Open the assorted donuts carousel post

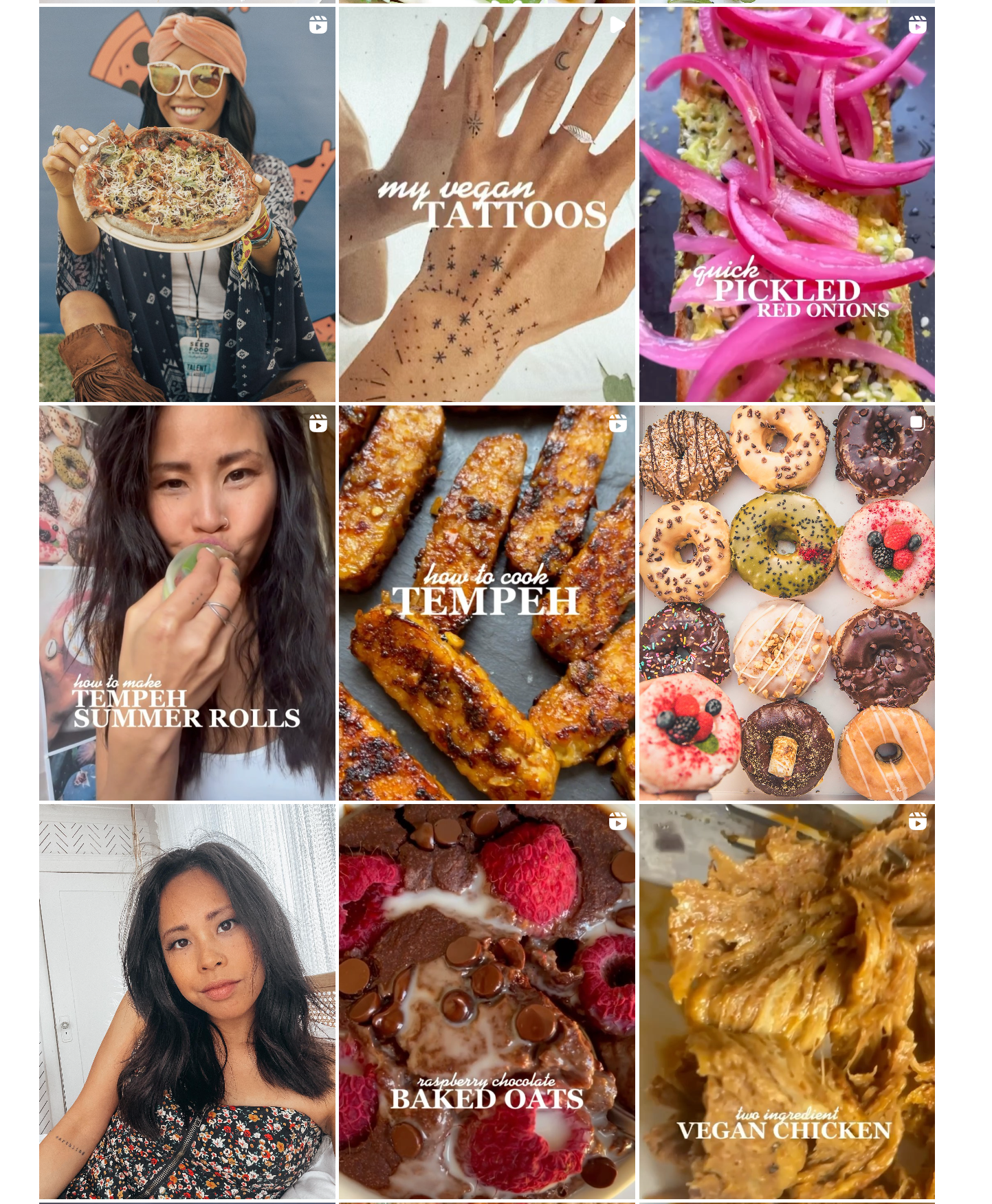[x=786, y=603]
